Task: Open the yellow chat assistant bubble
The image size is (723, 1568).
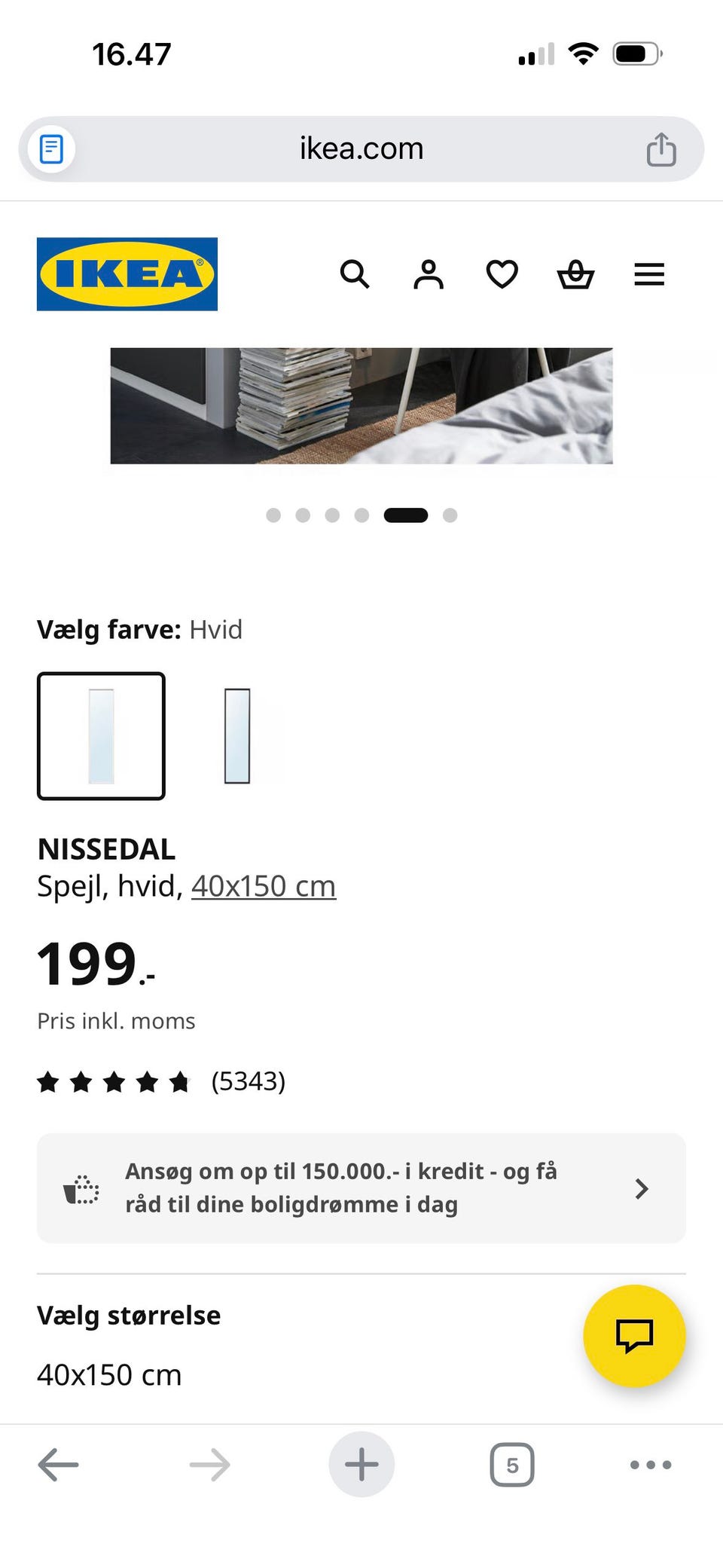Action: click(x=635, y=1337)
